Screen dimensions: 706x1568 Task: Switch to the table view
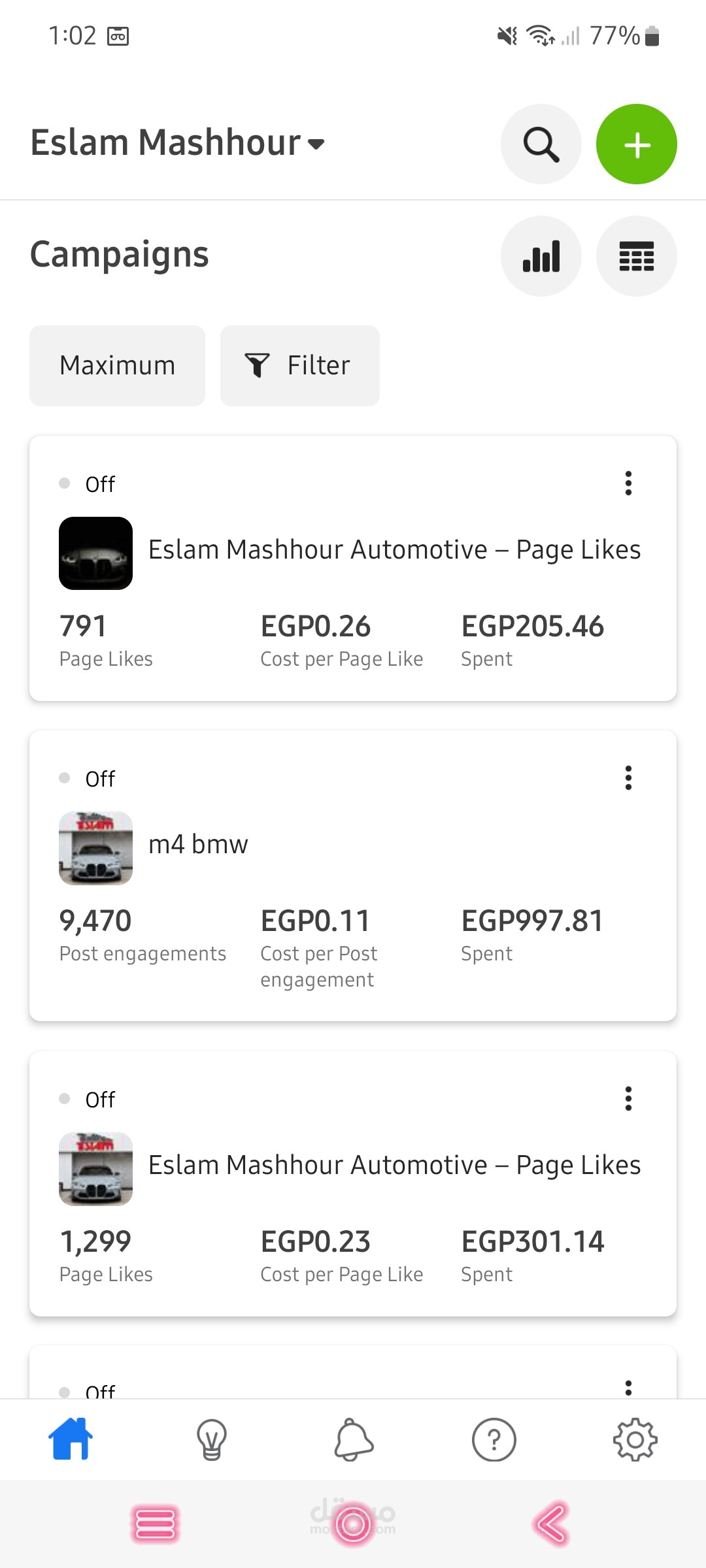(x=636, y=256)
